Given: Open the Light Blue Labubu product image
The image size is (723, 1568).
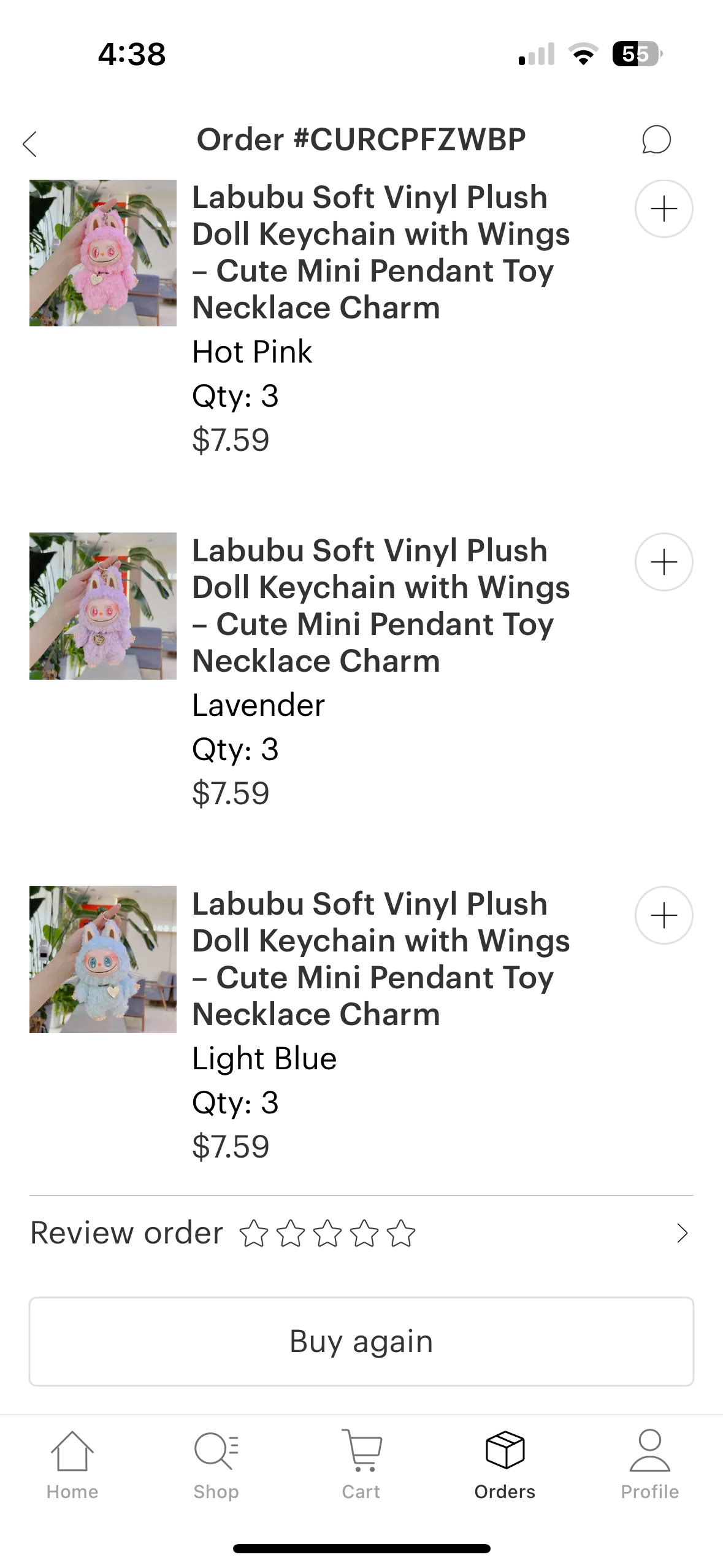Looking at the screenshot, I should click(103, 959).
